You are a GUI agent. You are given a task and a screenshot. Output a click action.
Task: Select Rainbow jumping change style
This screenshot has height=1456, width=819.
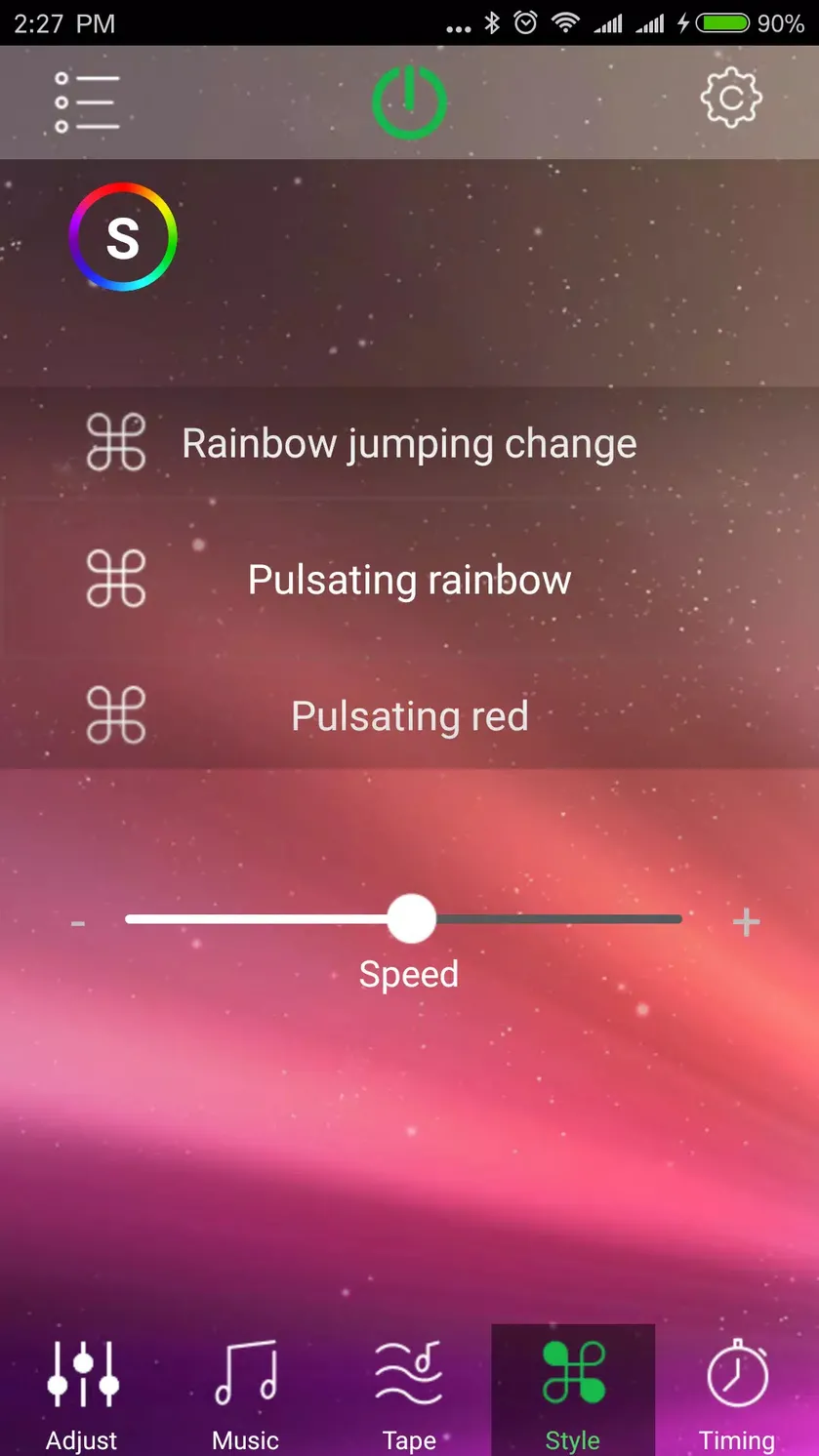[x=409, y=443]
